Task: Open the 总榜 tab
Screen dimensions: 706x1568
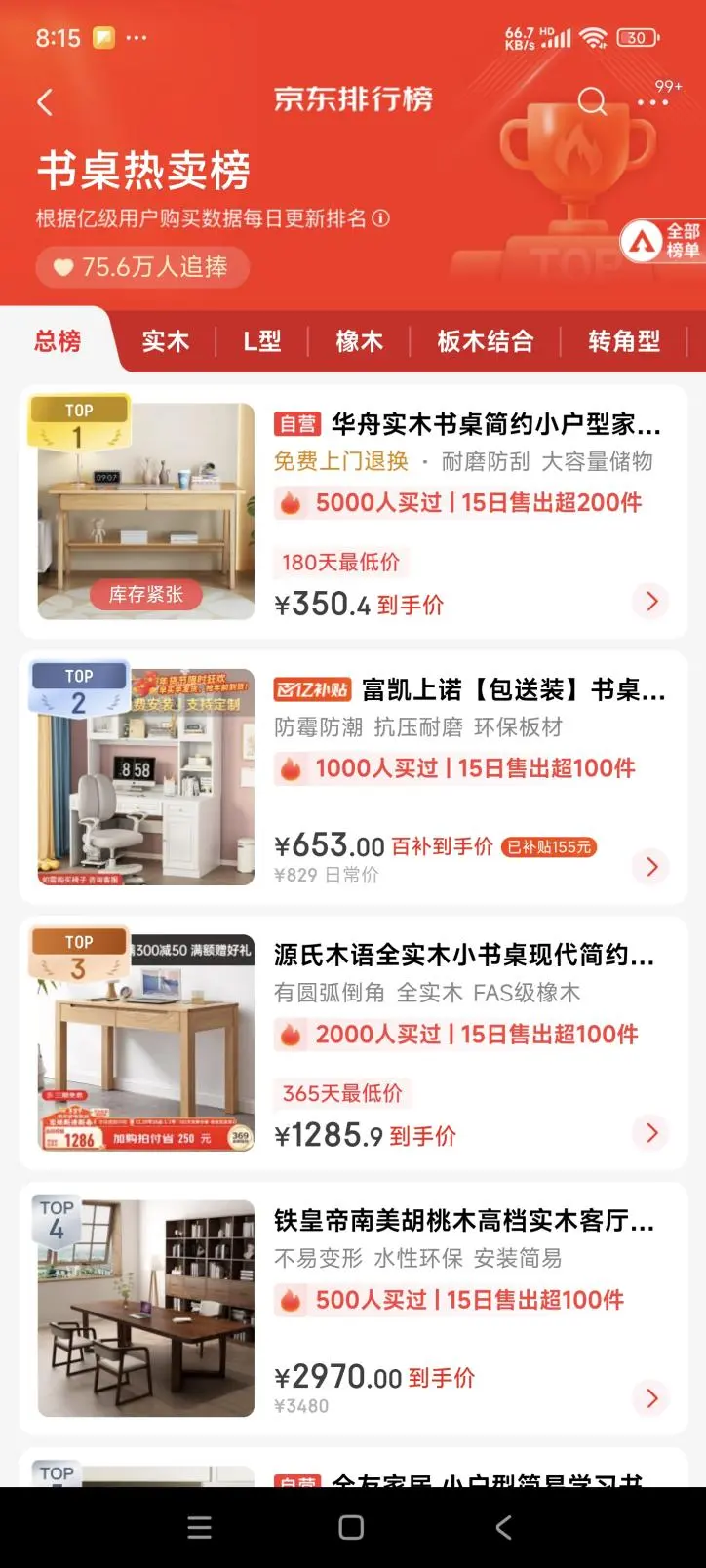Action: (x=57, y=342)
